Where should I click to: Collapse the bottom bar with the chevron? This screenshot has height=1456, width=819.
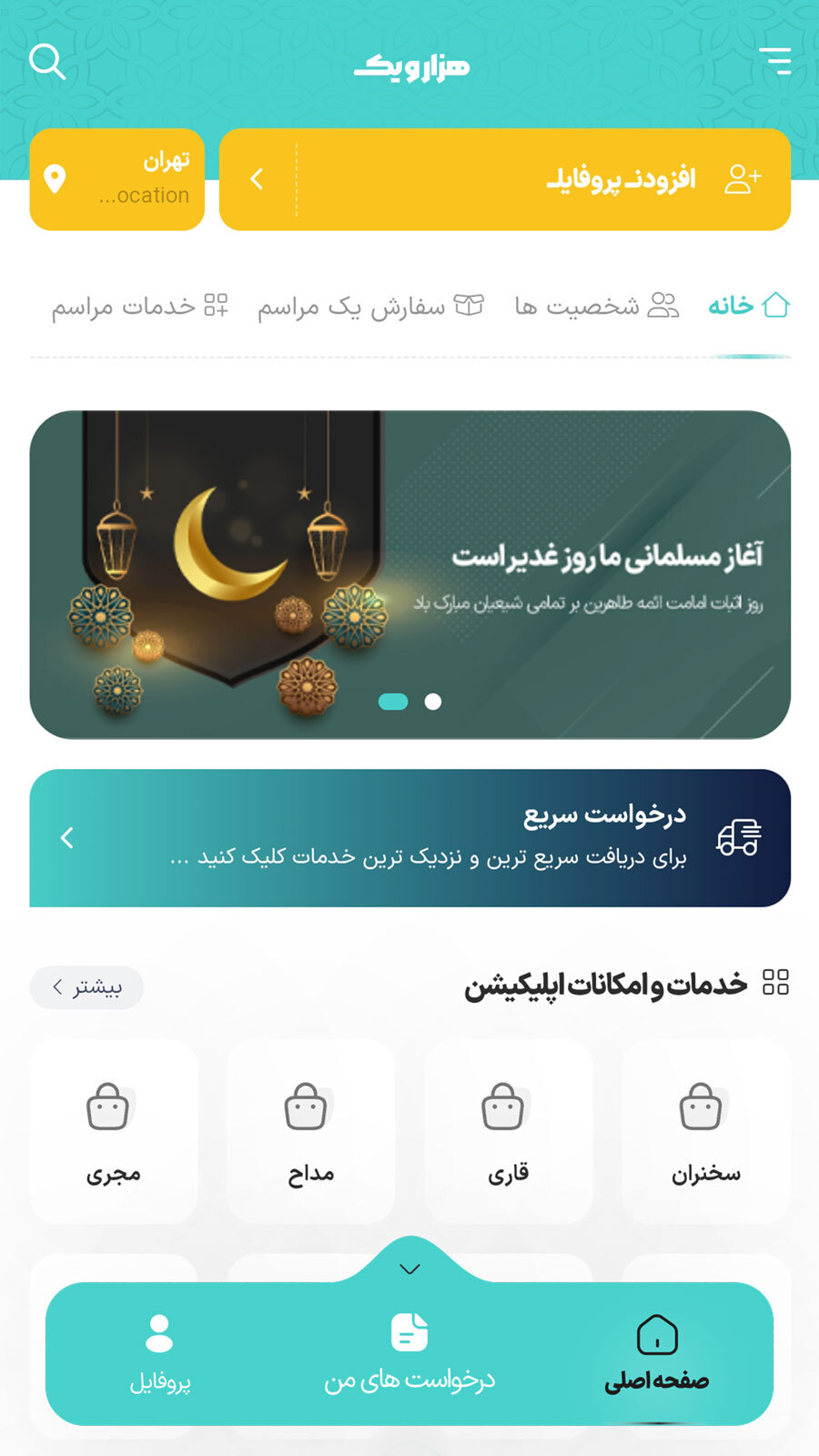tap(409, 1269)
